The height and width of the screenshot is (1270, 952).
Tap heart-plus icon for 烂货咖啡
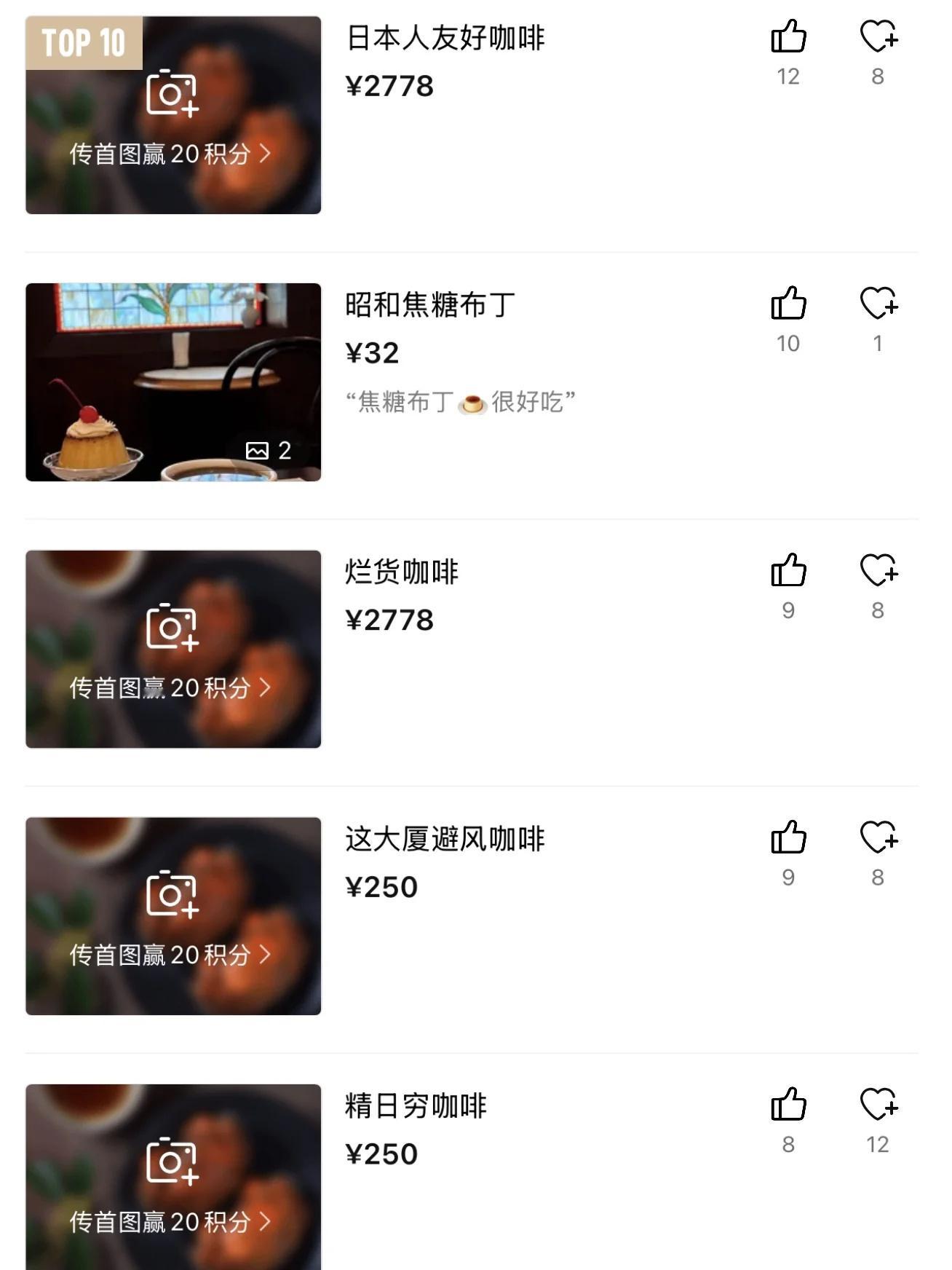coord(878,570)
